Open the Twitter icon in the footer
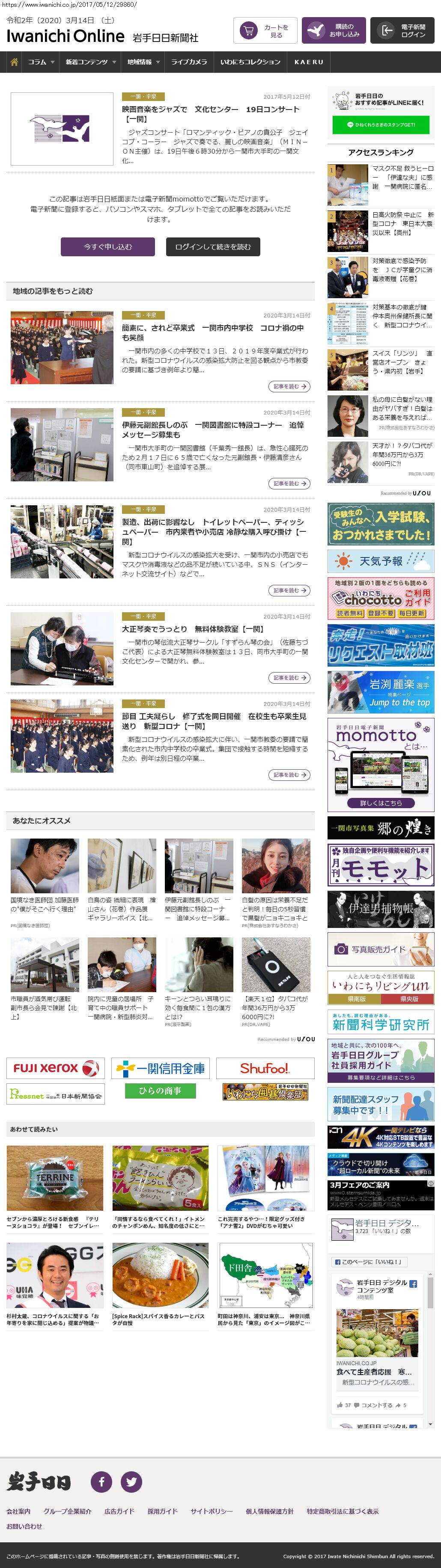The image size is (441, 1568). (x=131, y=1481)
